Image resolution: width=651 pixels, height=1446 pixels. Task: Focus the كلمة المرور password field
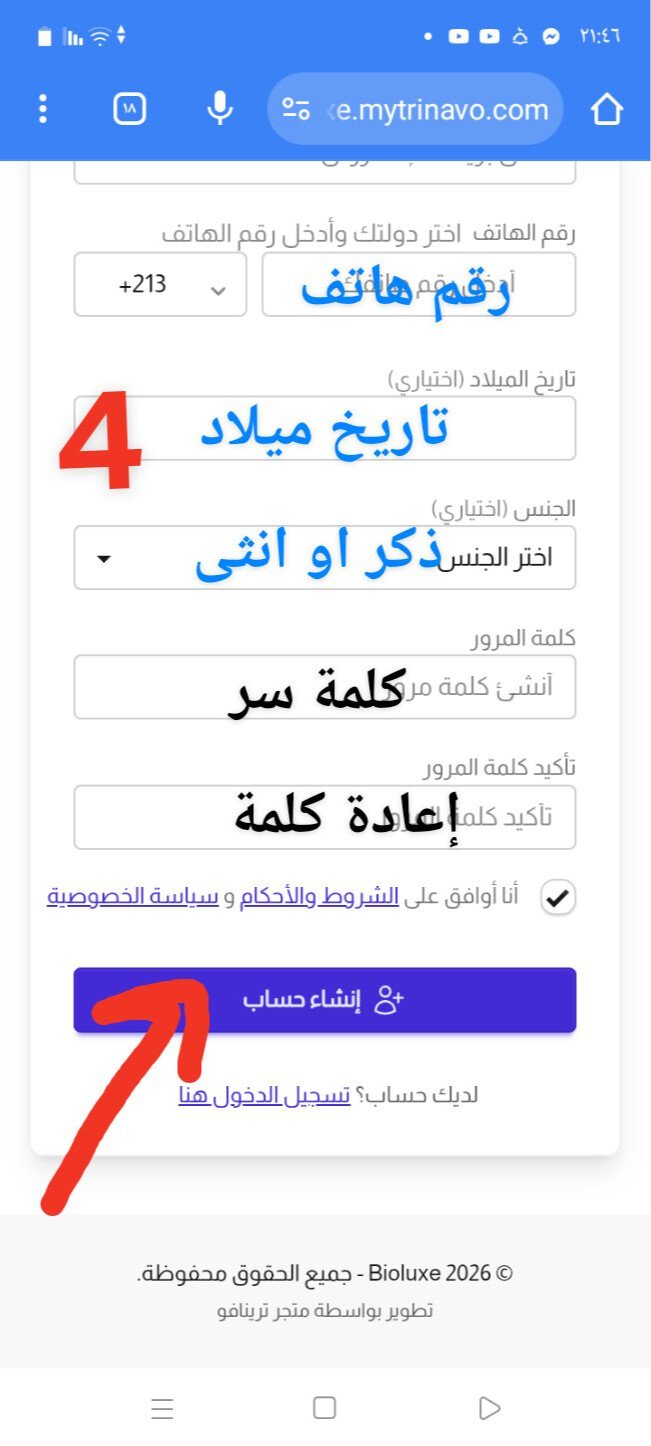[324, 687]
